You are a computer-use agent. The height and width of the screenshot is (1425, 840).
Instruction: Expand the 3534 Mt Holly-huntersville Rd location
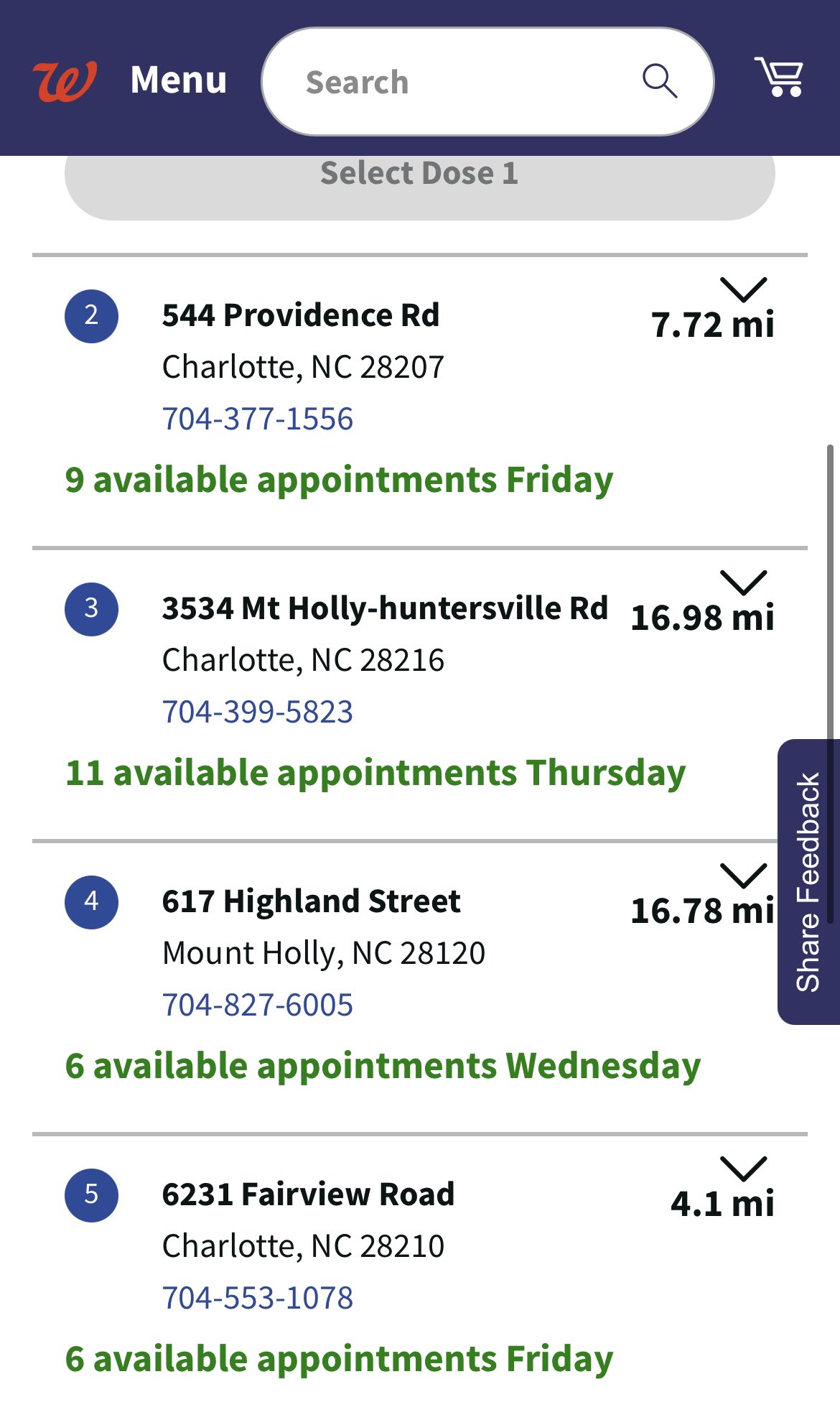coord(743,582)
